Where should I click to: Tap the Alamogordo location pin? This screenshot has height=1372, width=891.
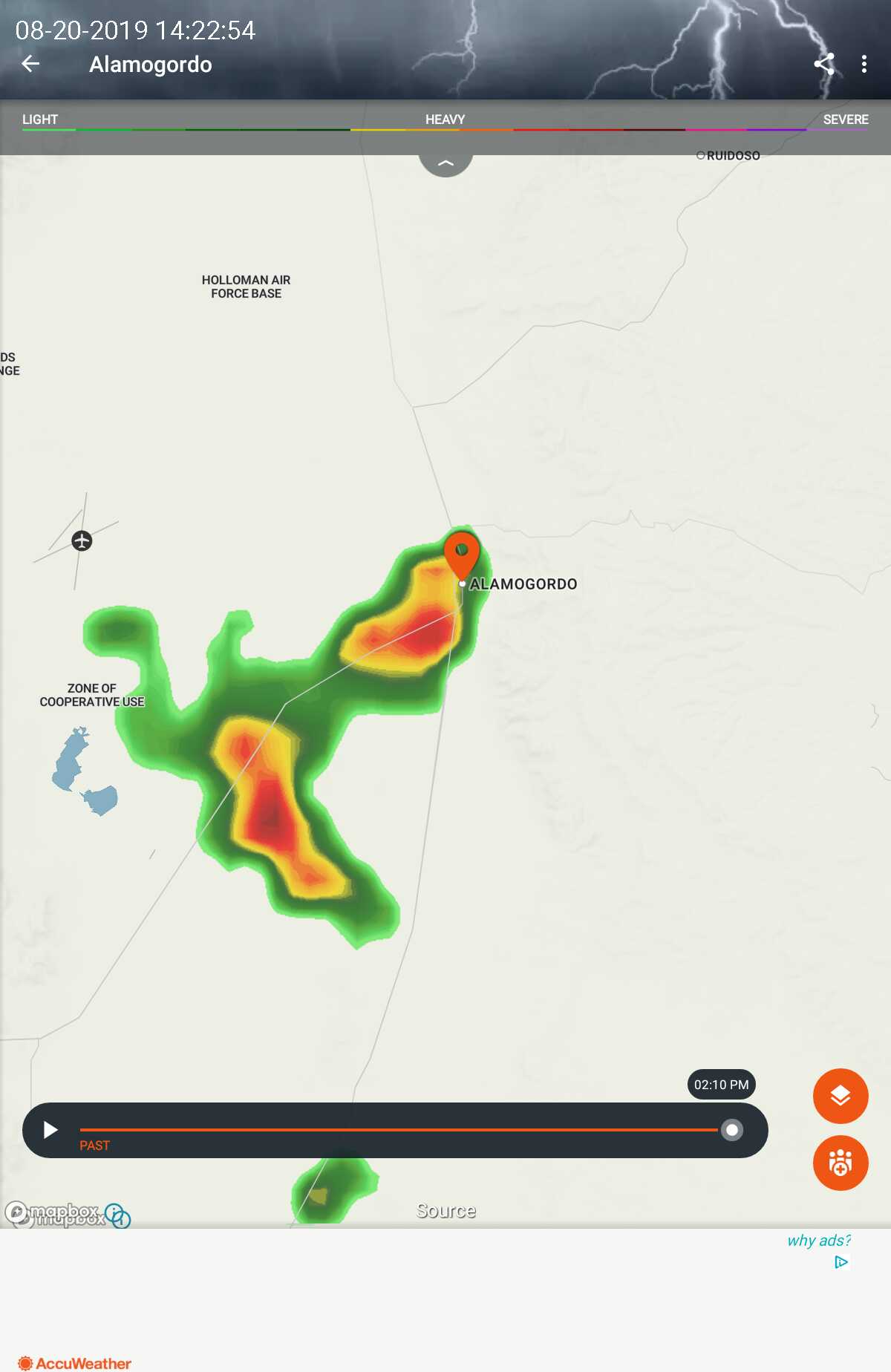pos(462,553)
